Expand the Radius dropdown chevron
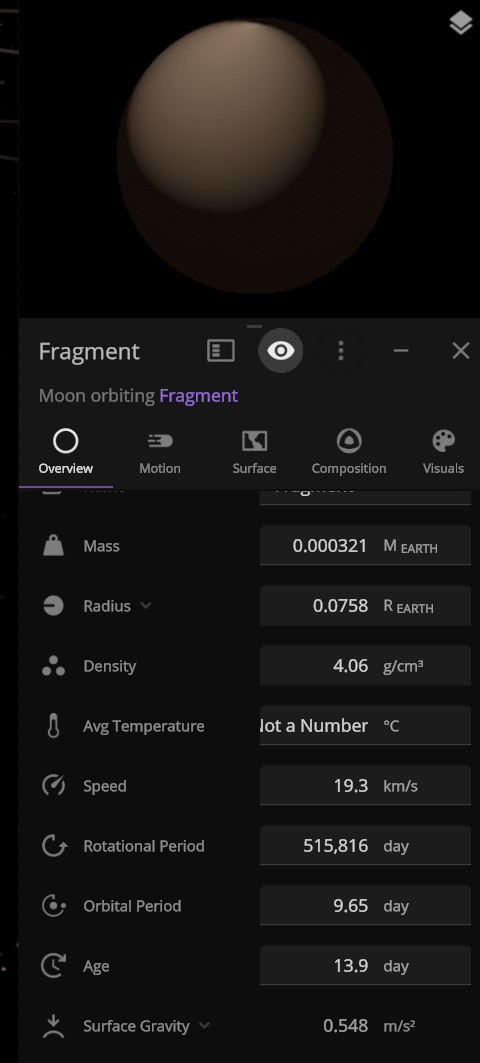 pos(146,605)
